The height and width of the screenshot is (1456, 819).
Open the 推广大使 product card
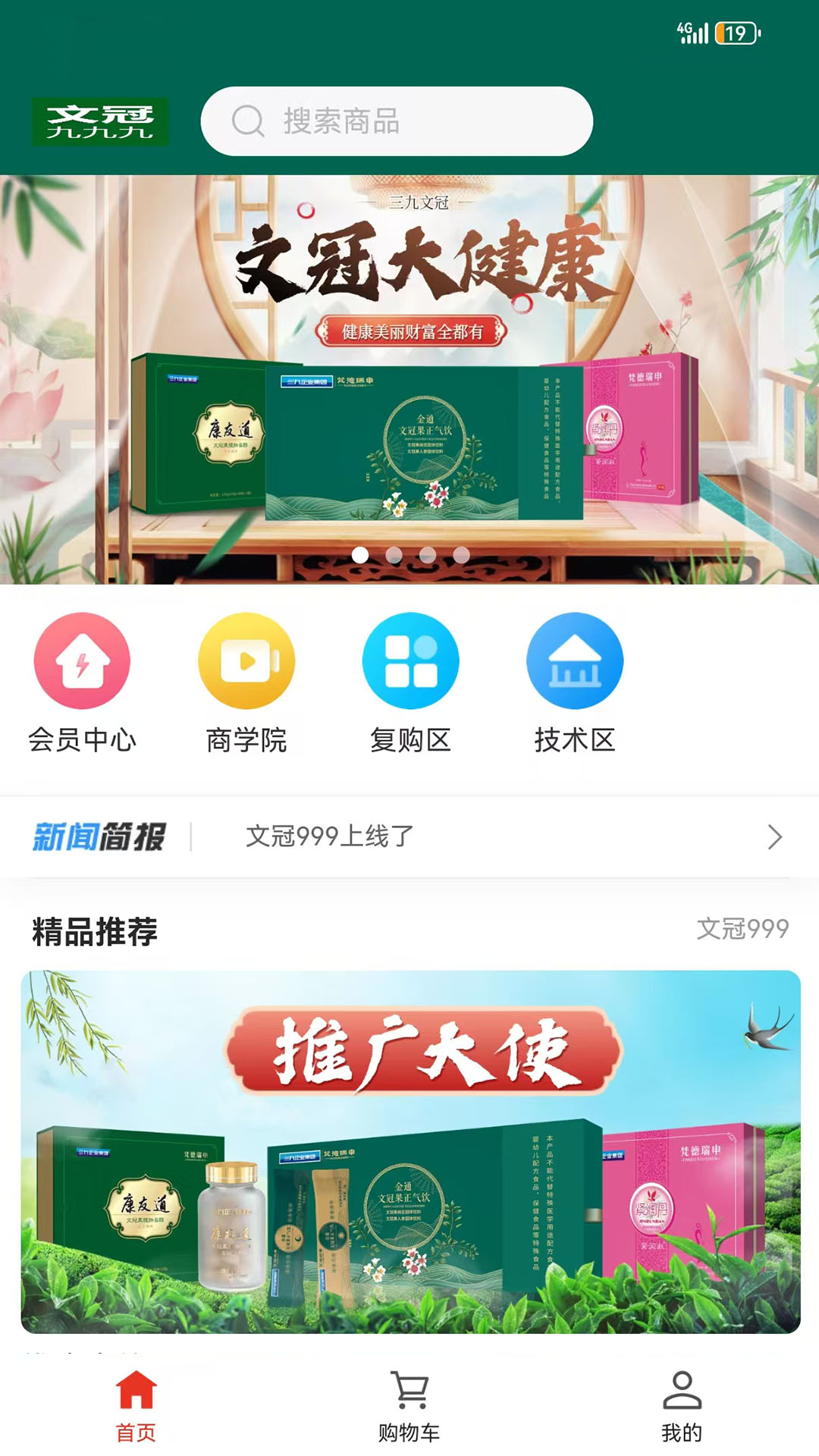coord(410,1151)
